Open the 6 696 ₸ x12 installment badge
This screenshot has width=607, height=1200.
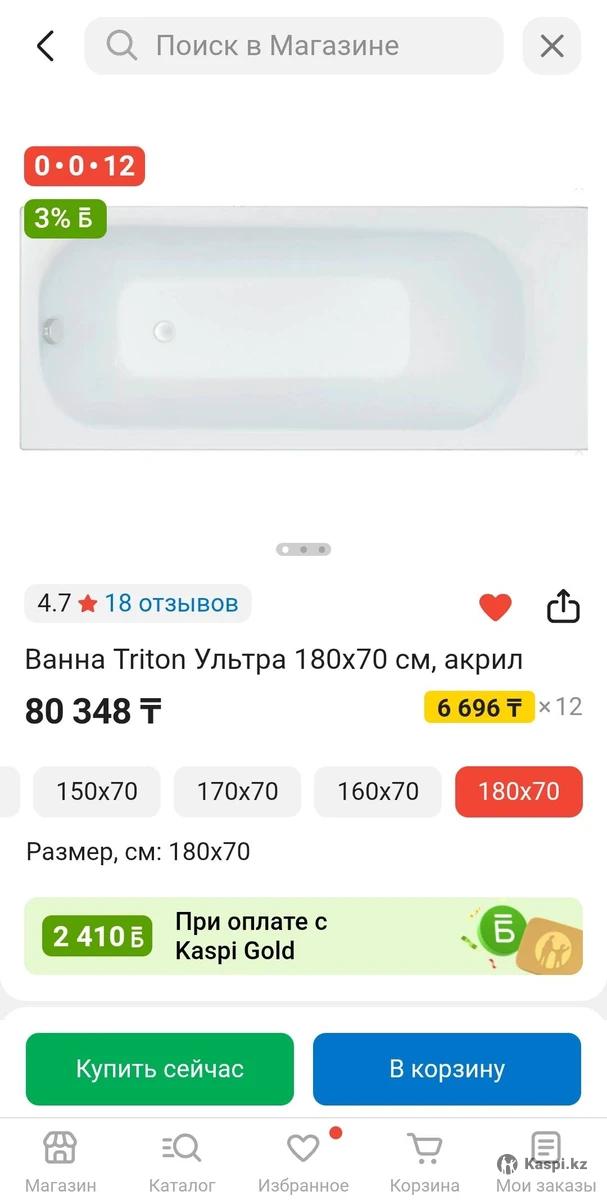(x=479, y=707)
